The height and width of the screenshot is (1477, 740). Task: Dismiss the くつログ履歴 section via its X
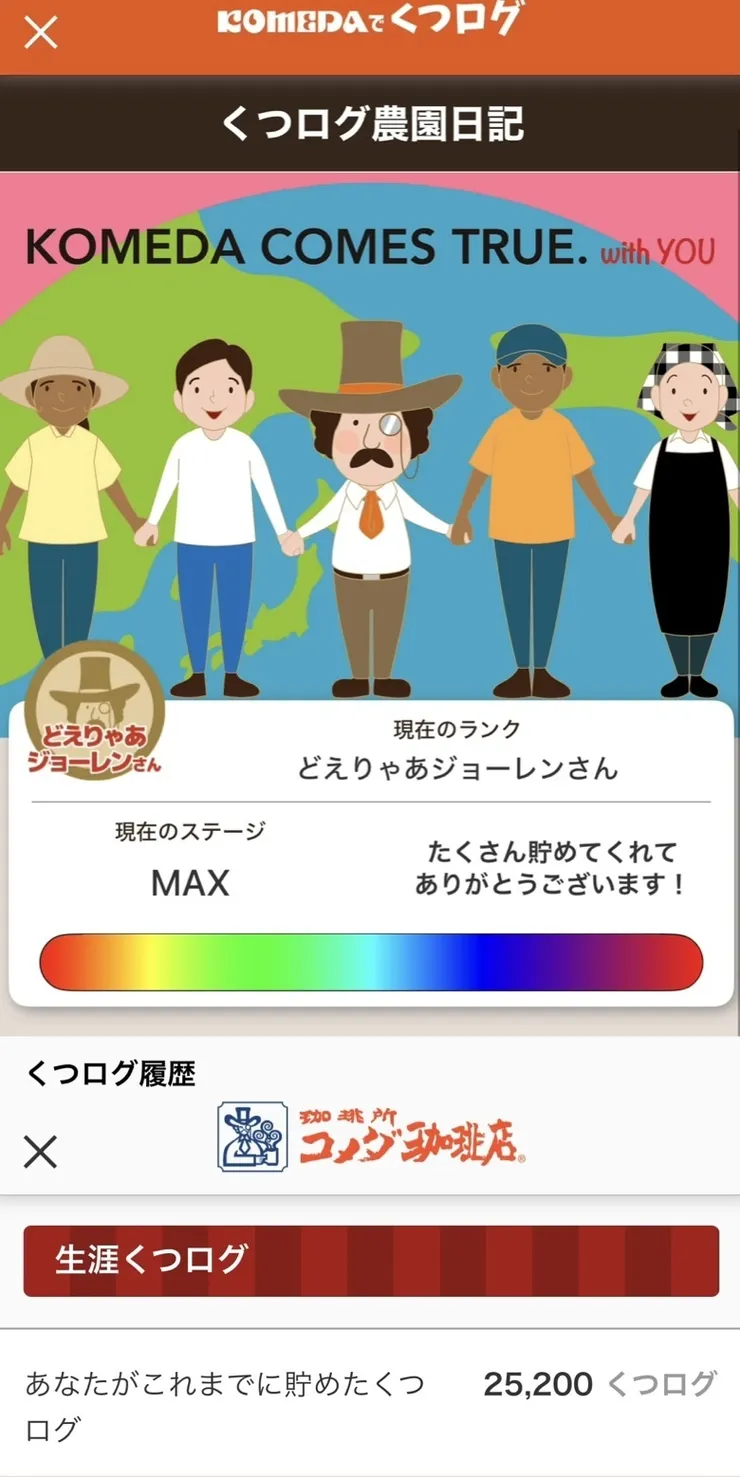click(x=40, y=1152)
